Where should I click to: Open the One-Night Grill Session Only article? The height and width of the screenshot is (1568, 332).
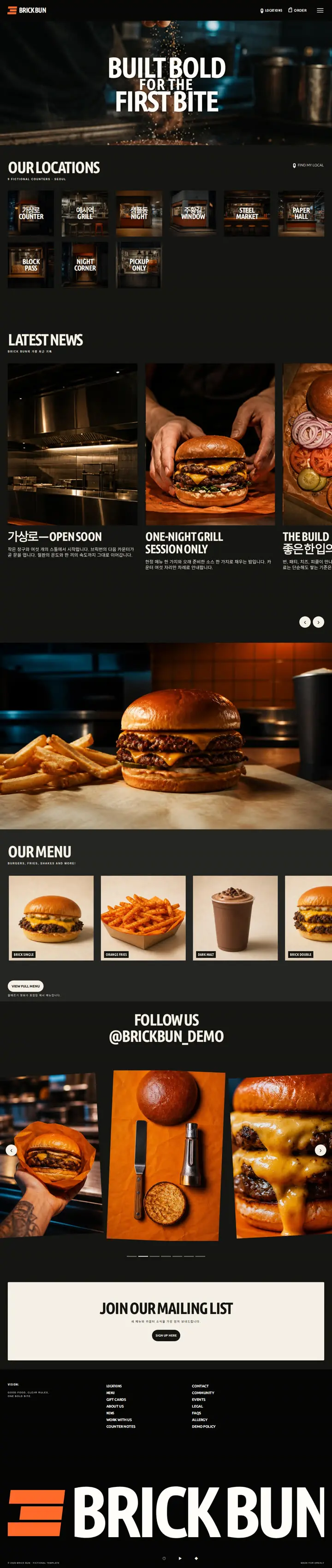click(x=210, y=467)
